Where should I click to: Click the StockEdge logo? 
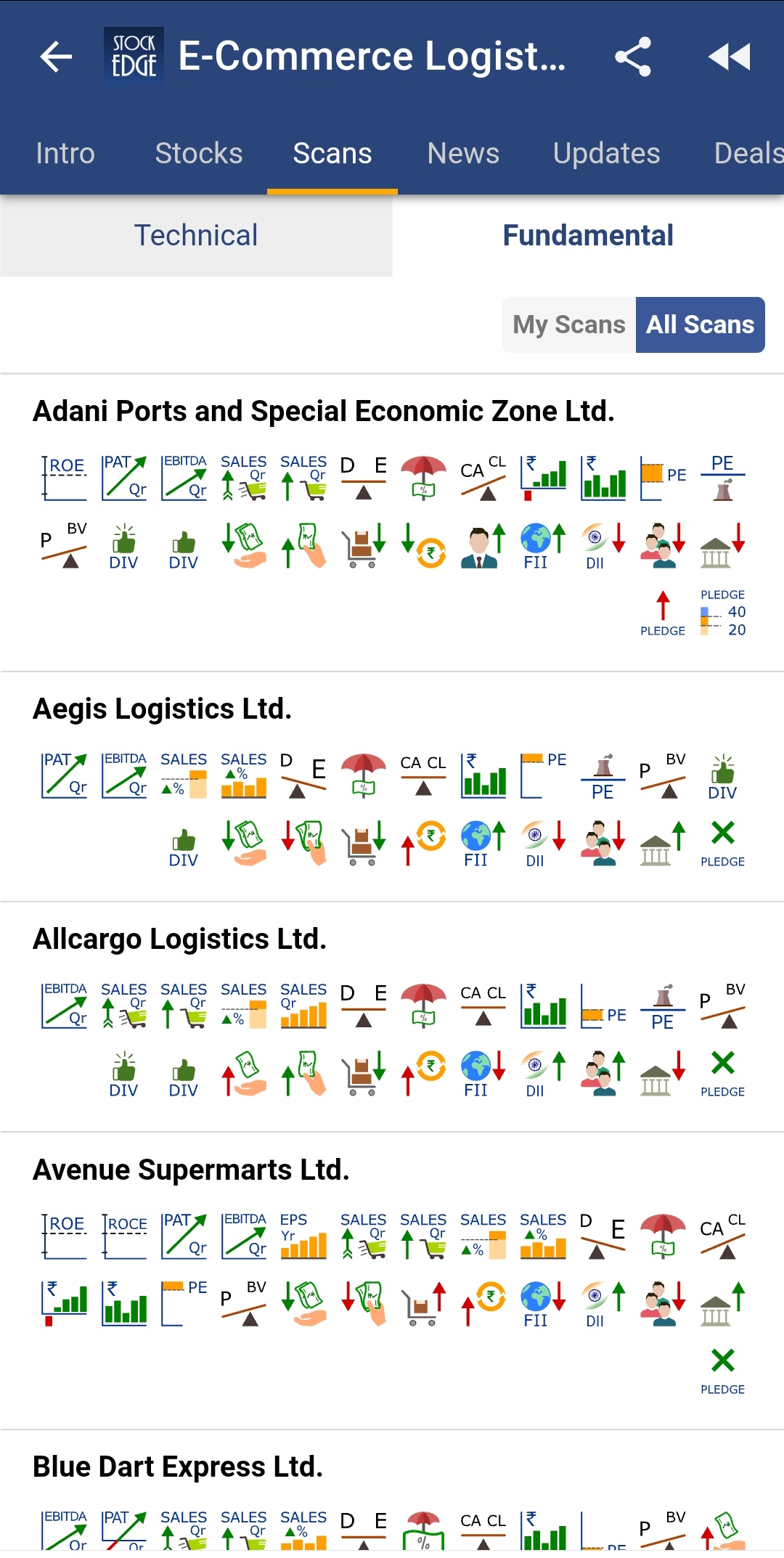(x=134, y=58)
